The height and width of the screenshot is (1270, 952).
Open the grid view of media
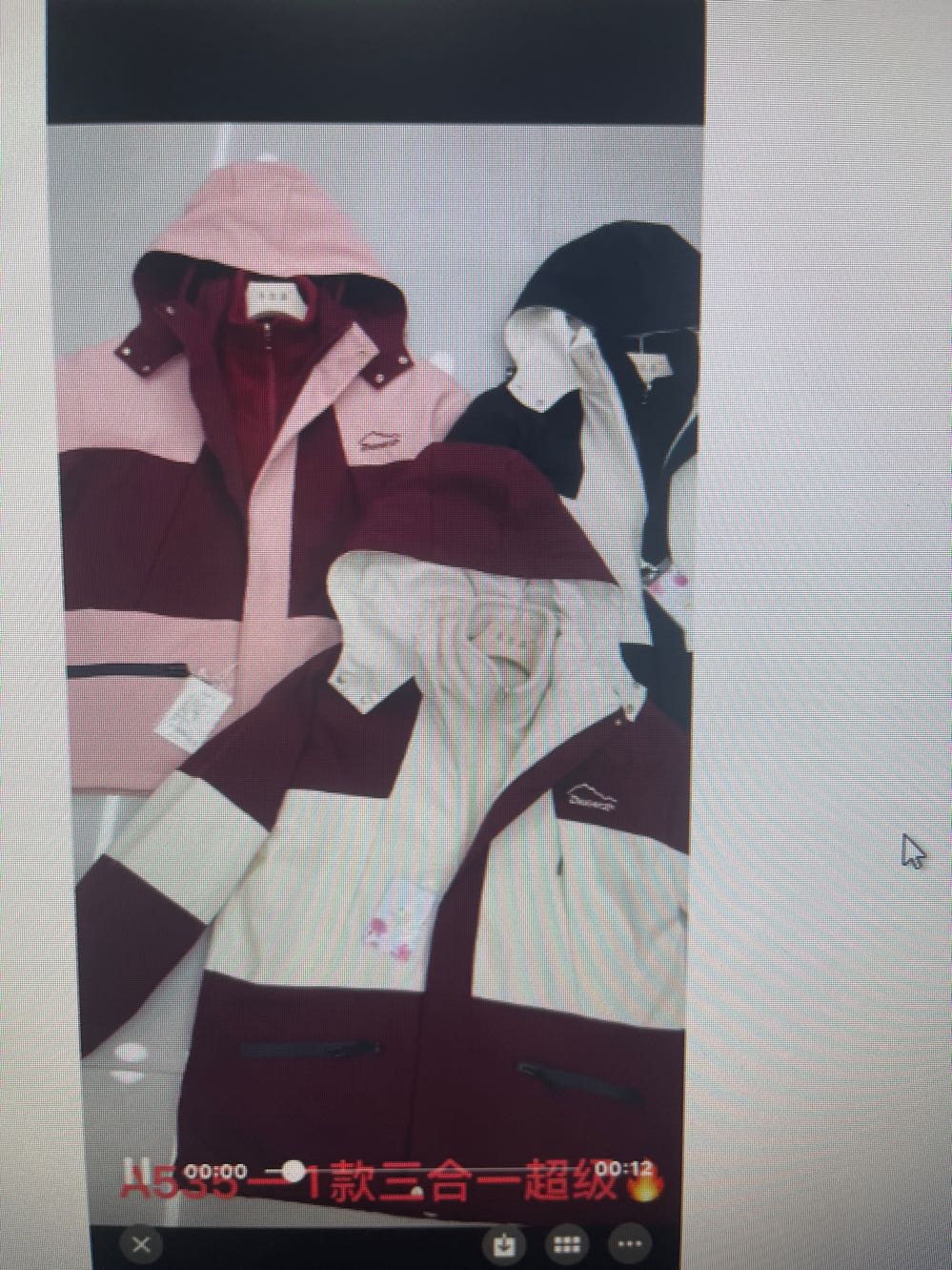(567, 1243)
